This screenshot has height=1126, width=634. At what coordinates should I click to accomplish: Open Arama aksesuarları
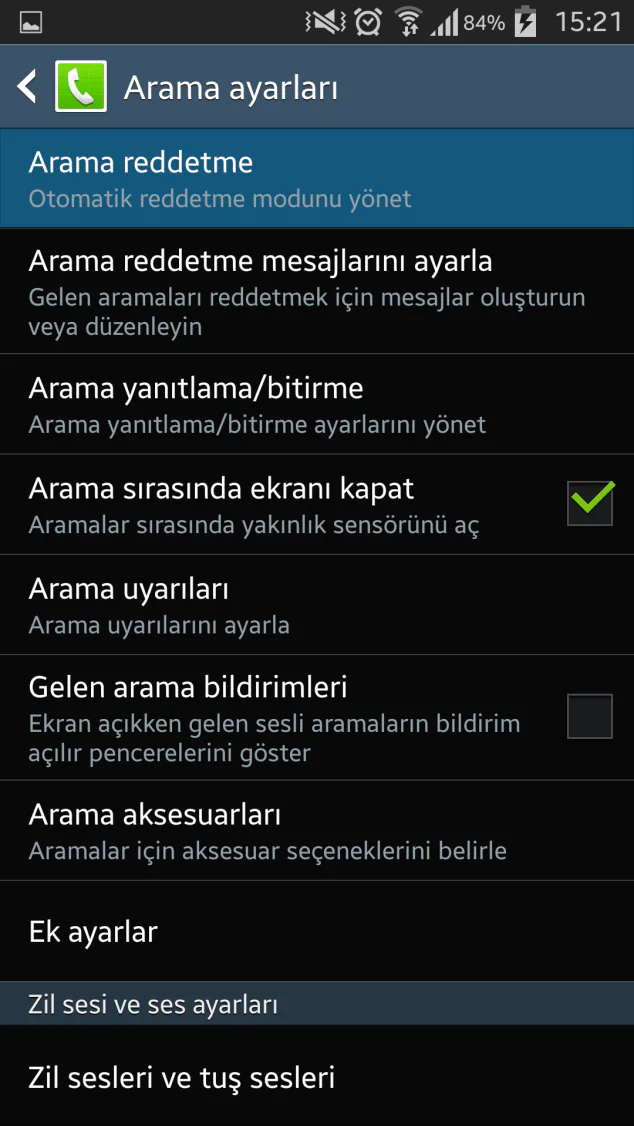(x=316, y=831)
